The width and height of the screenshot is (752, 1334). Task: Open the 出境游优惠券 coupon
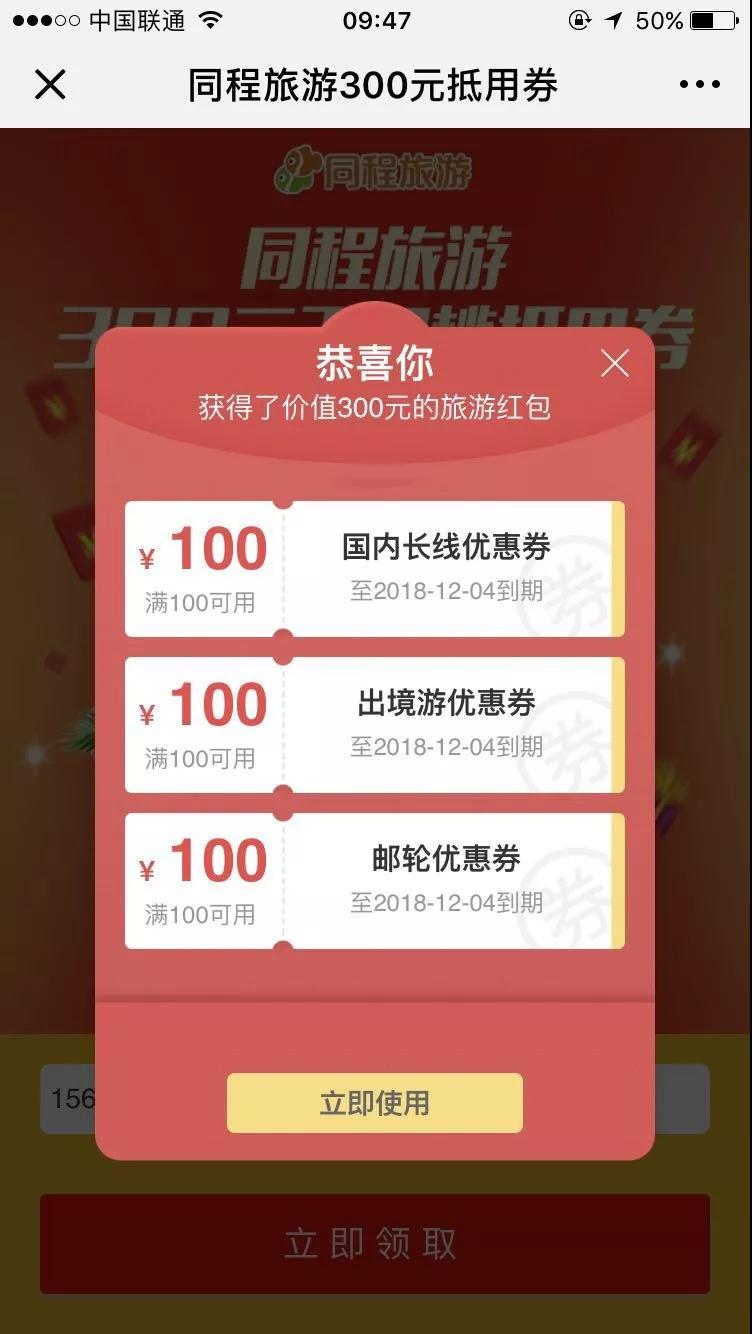[374, 725]
